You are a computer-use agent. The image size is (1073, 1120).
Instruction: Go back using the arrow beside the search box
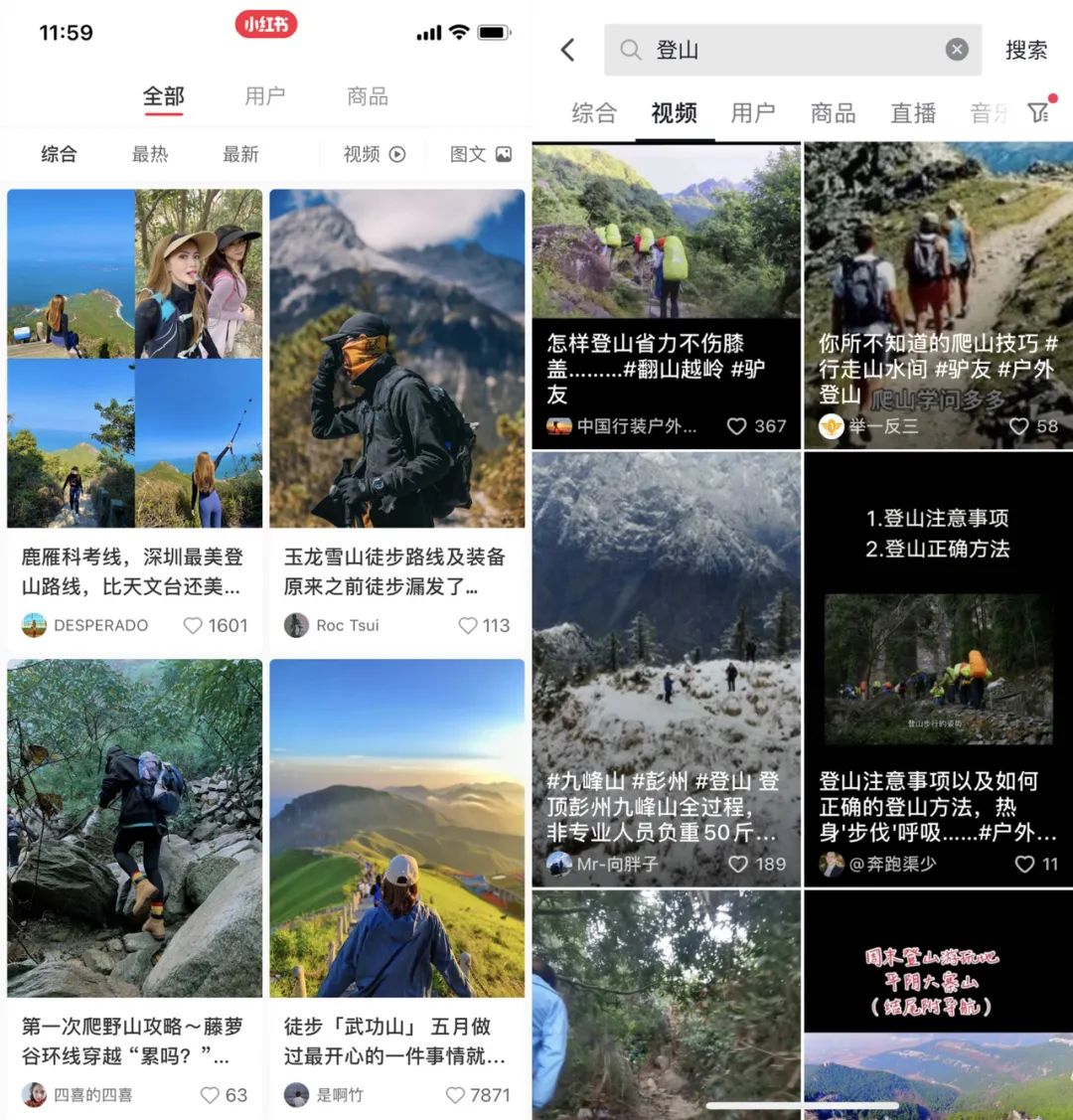(x=568, y=50)
